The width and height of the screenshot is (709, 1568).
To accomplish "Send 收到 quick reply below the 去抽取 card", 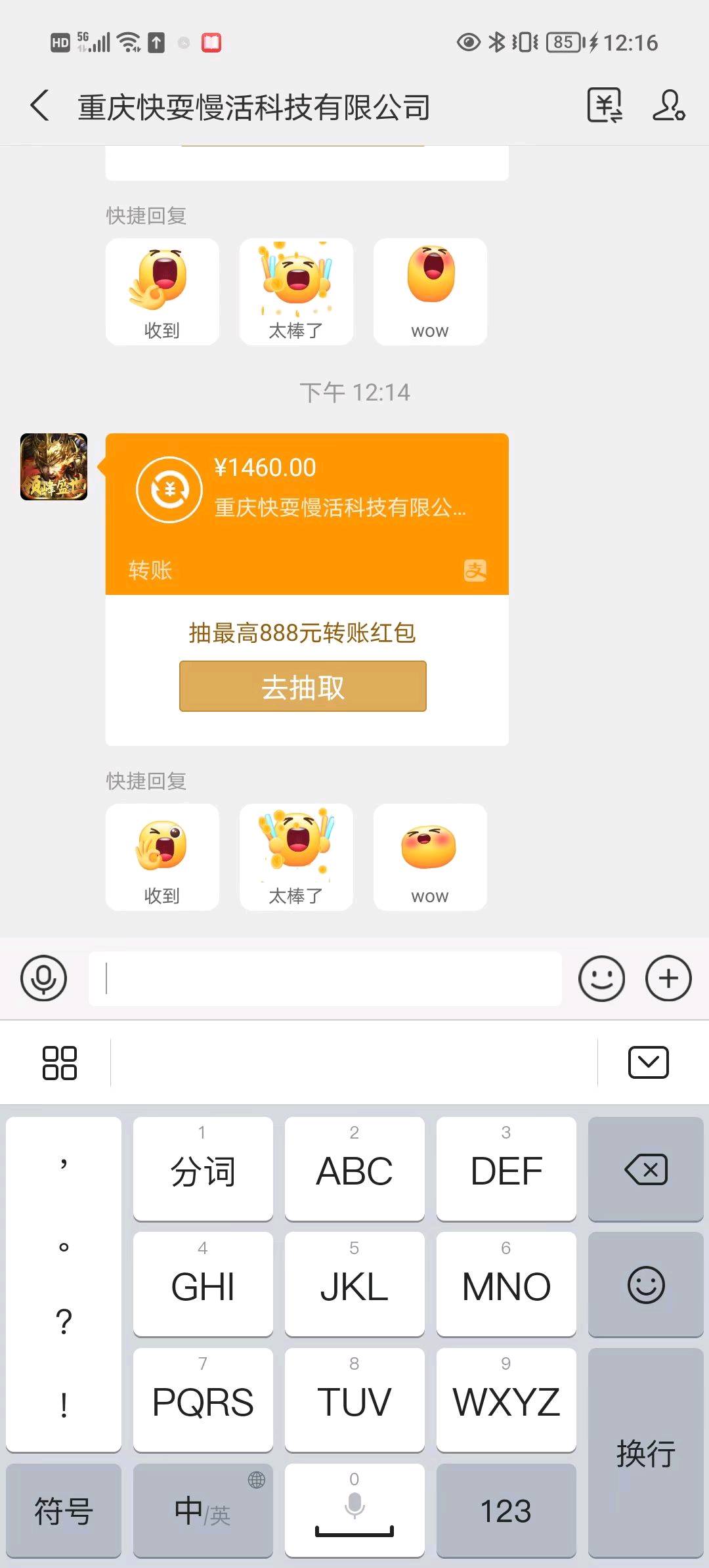I will pyautogui.click(x=162, y=857).
